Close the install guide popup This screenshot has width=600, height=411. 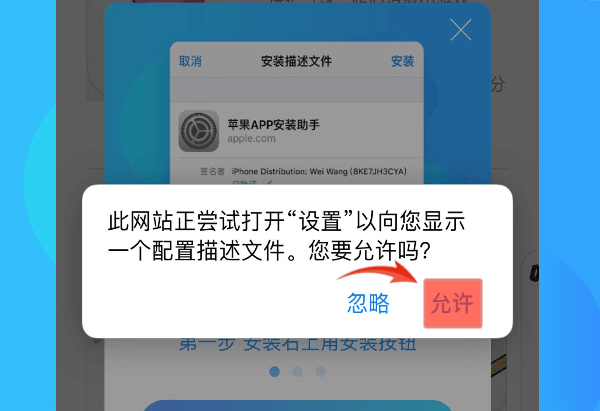461,30
